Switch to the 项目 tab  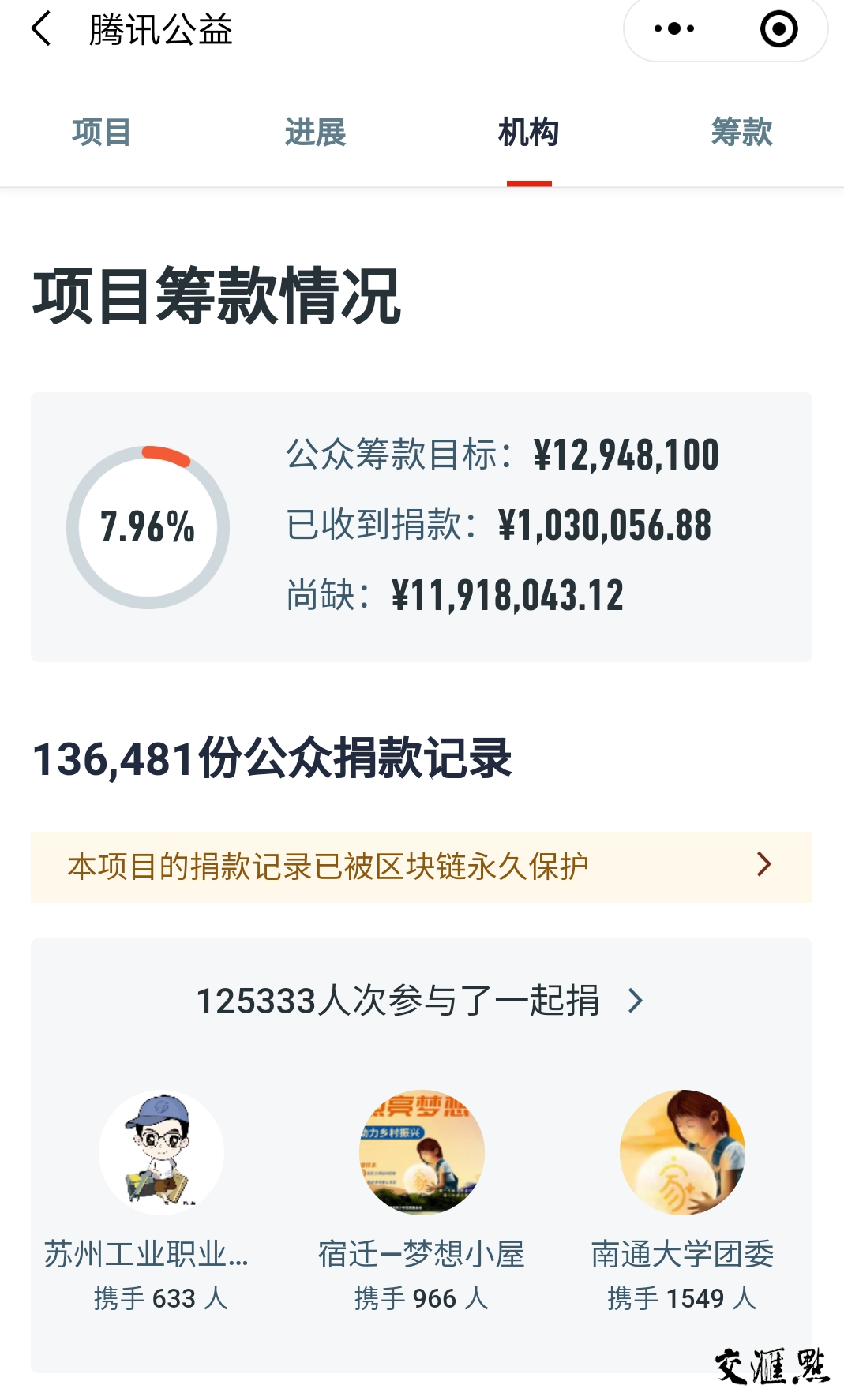click(101, 132)
